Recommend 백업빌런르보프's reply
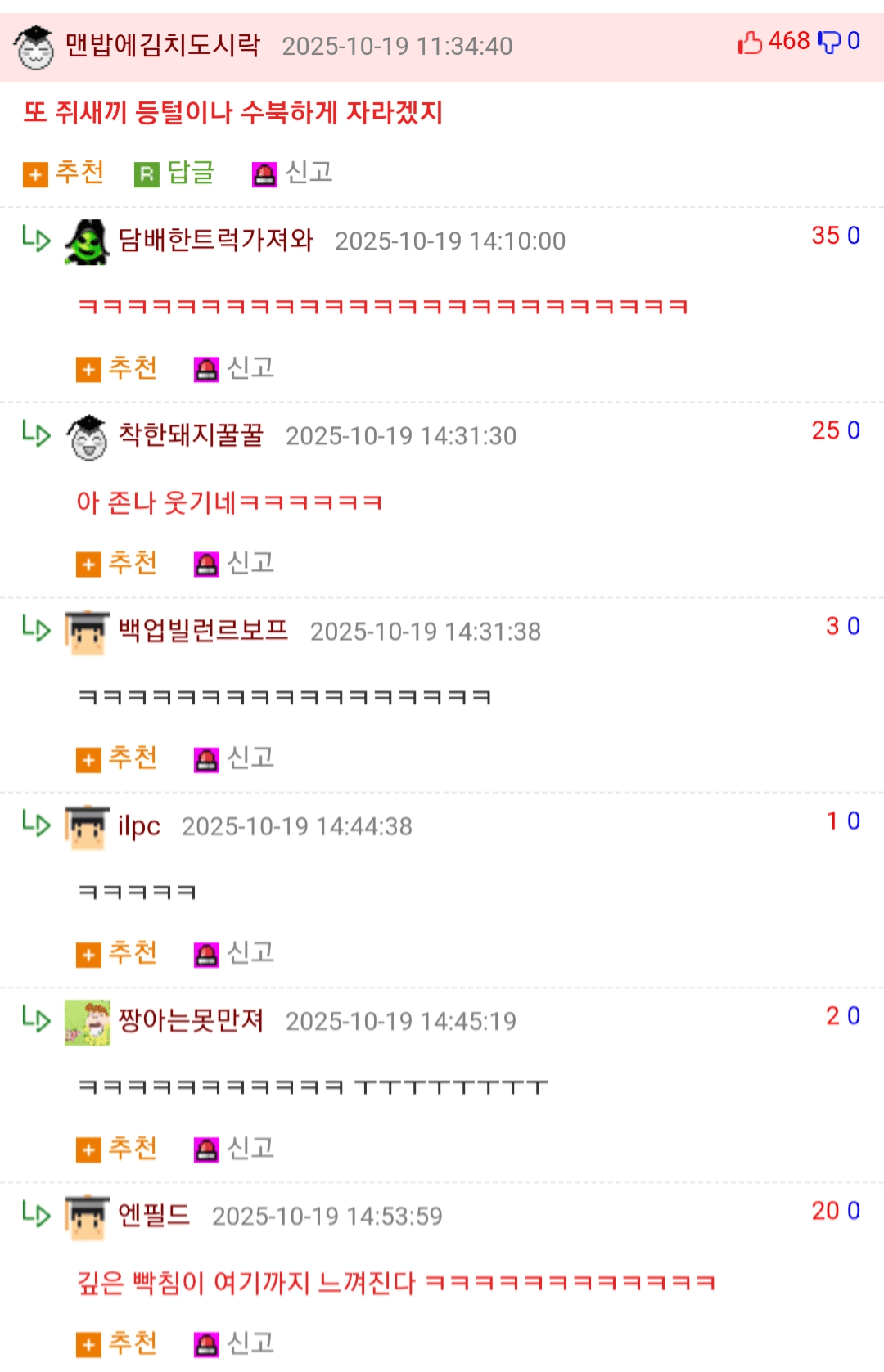The width and height of the screenshot is (884, 1372). click(x=116, y=758)
